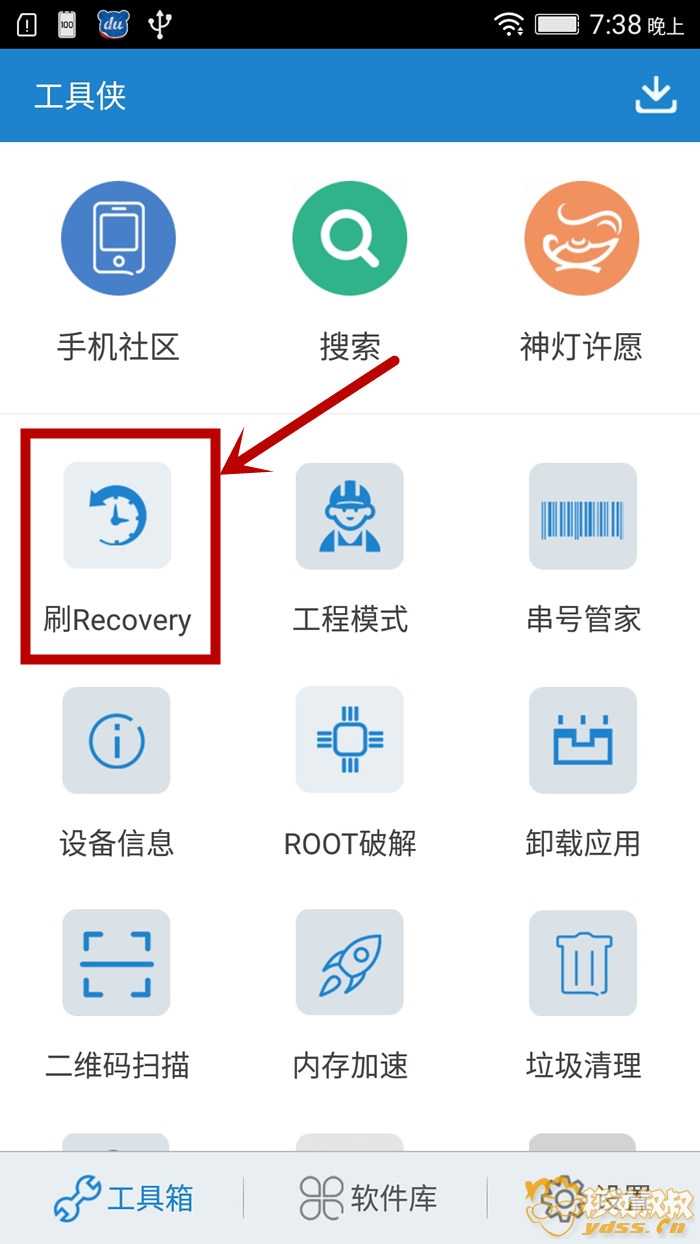Open the downloads icon in the header

click(655, 96)
